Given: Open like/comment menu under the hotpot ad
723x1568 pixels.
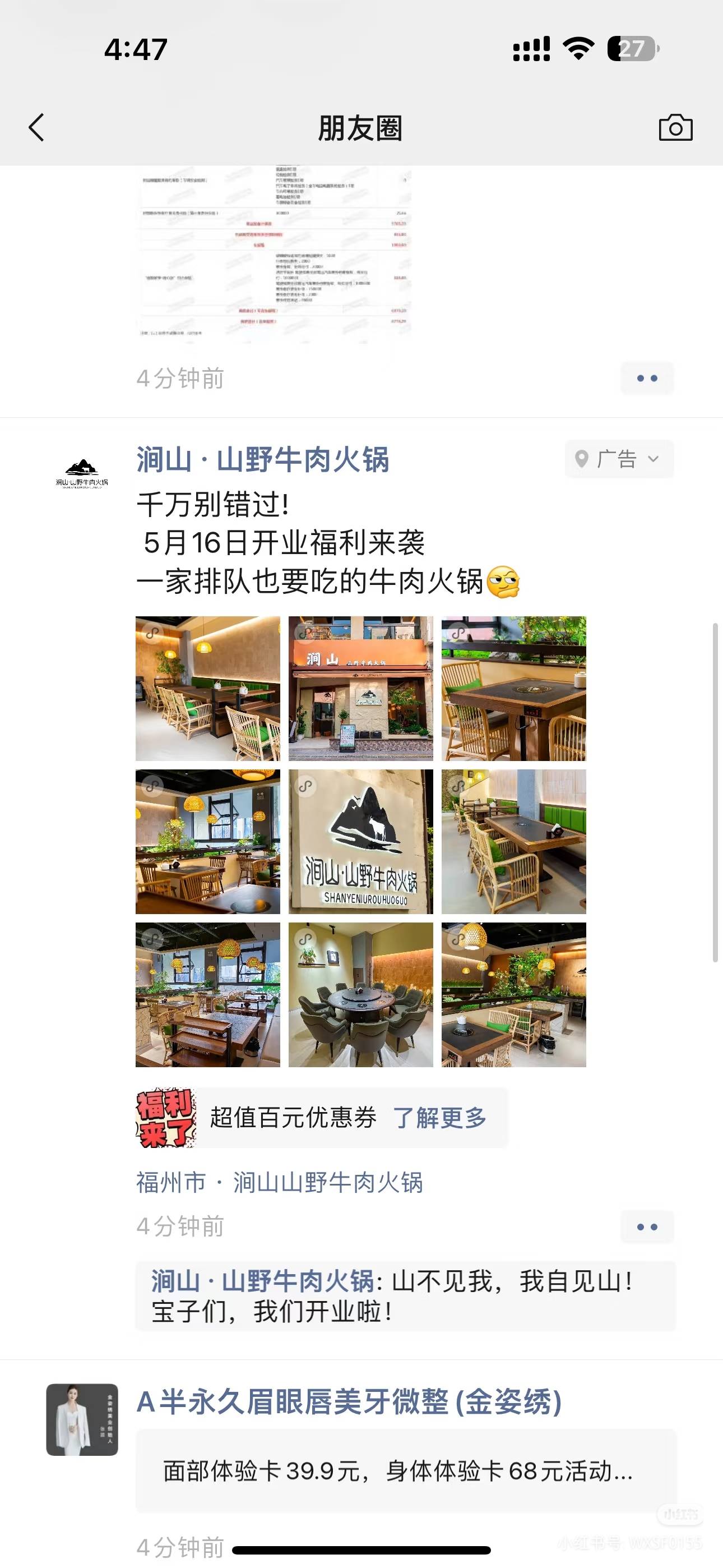Looking at the screenshot, I should click(647, 1226).
